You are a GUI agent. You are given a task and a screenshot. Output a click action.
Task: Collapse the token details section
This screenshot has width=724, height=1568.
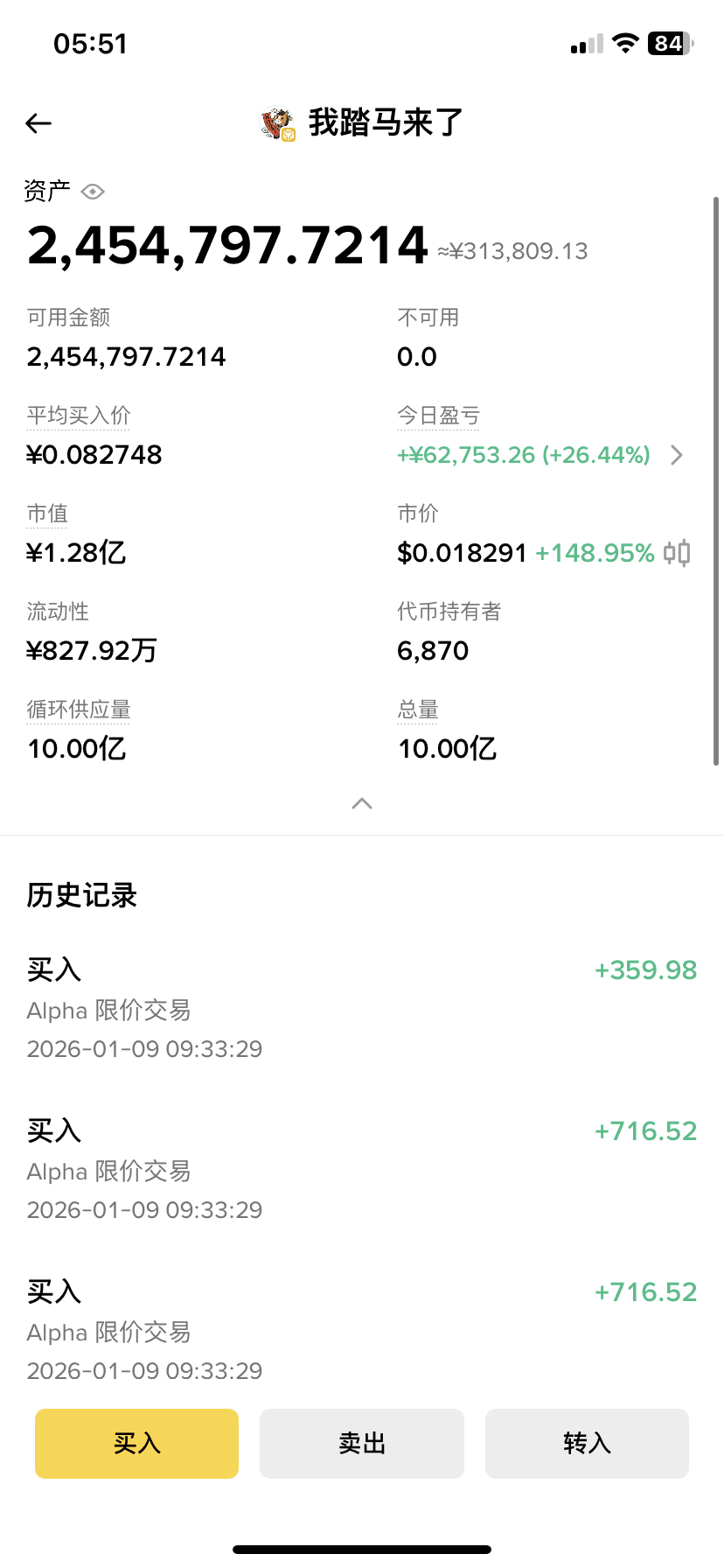(x=362, y=803)
